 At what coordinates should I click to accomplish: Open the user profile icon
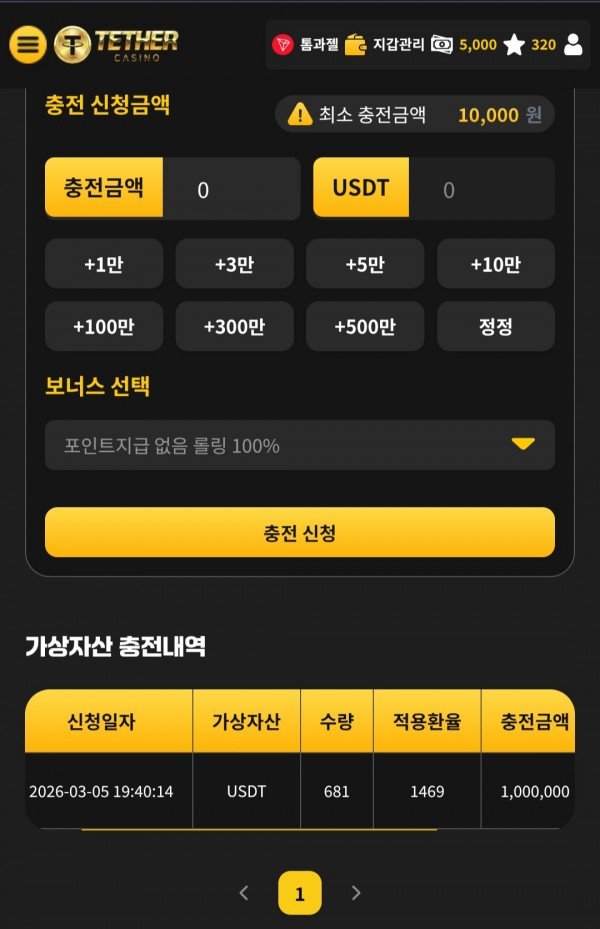[x=573, y=45]
